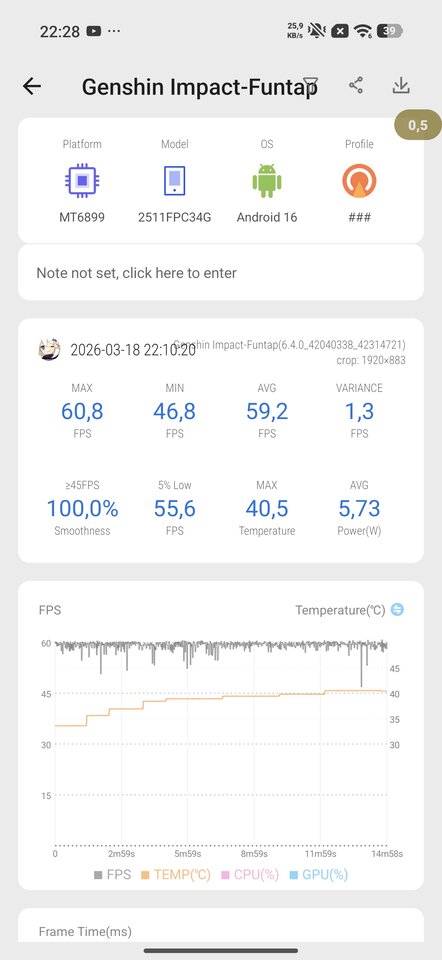Show the CPU(%) series in the chart

(x=250, y=874)
